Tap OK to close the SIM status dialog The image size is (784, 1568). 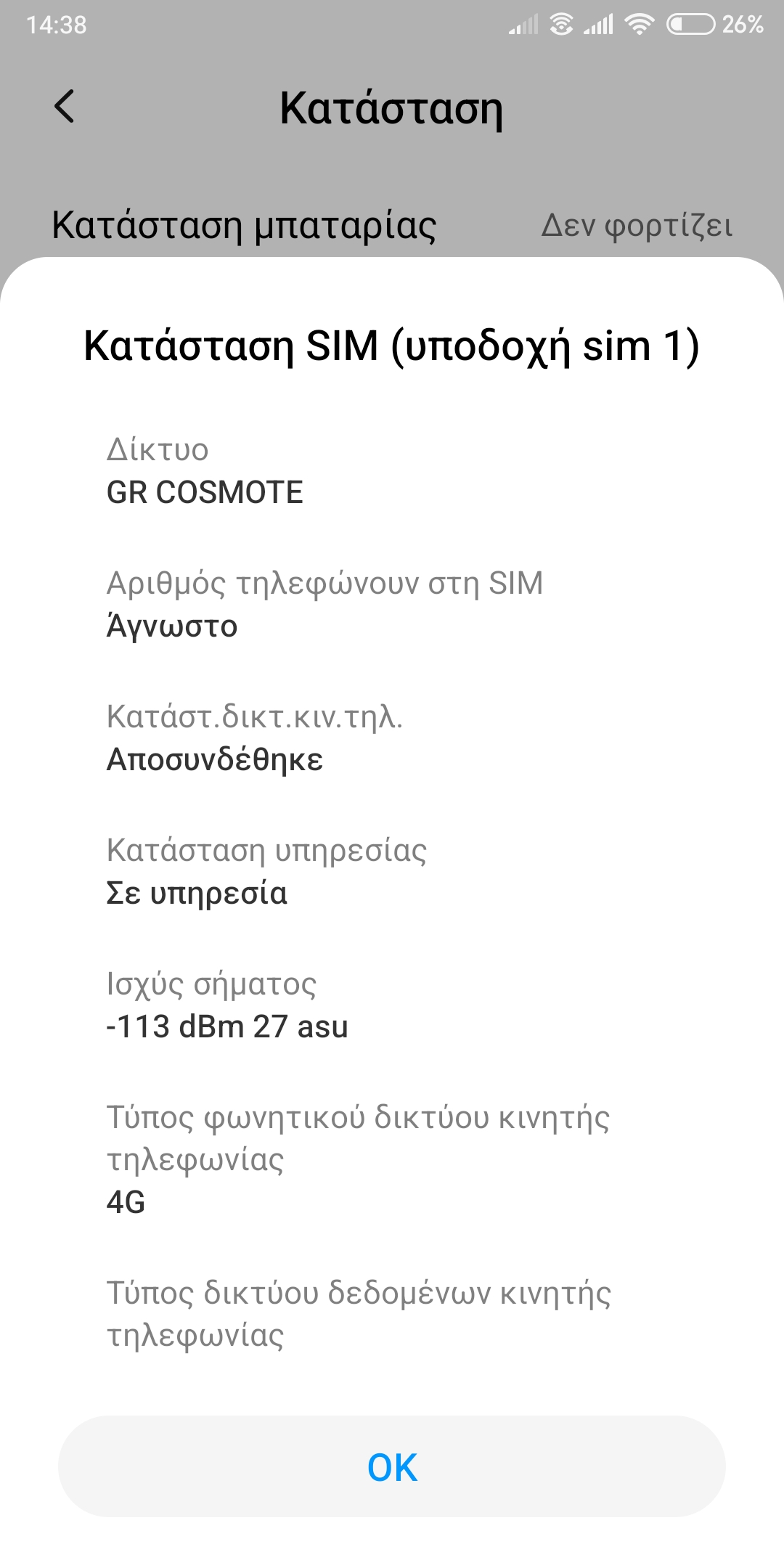[x=392, y=1466]
